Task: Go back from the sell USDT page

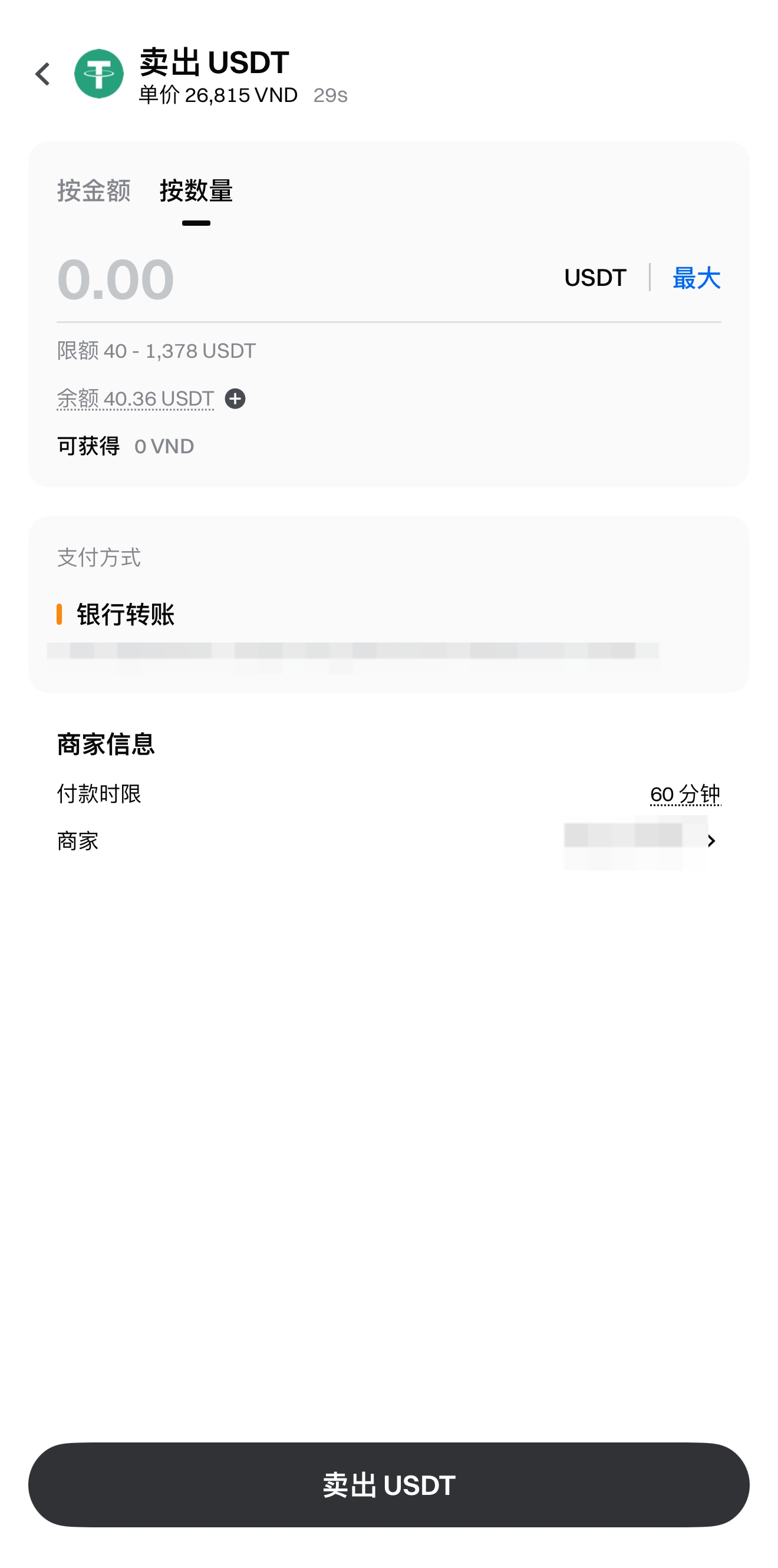Action: tap(42, 74)
